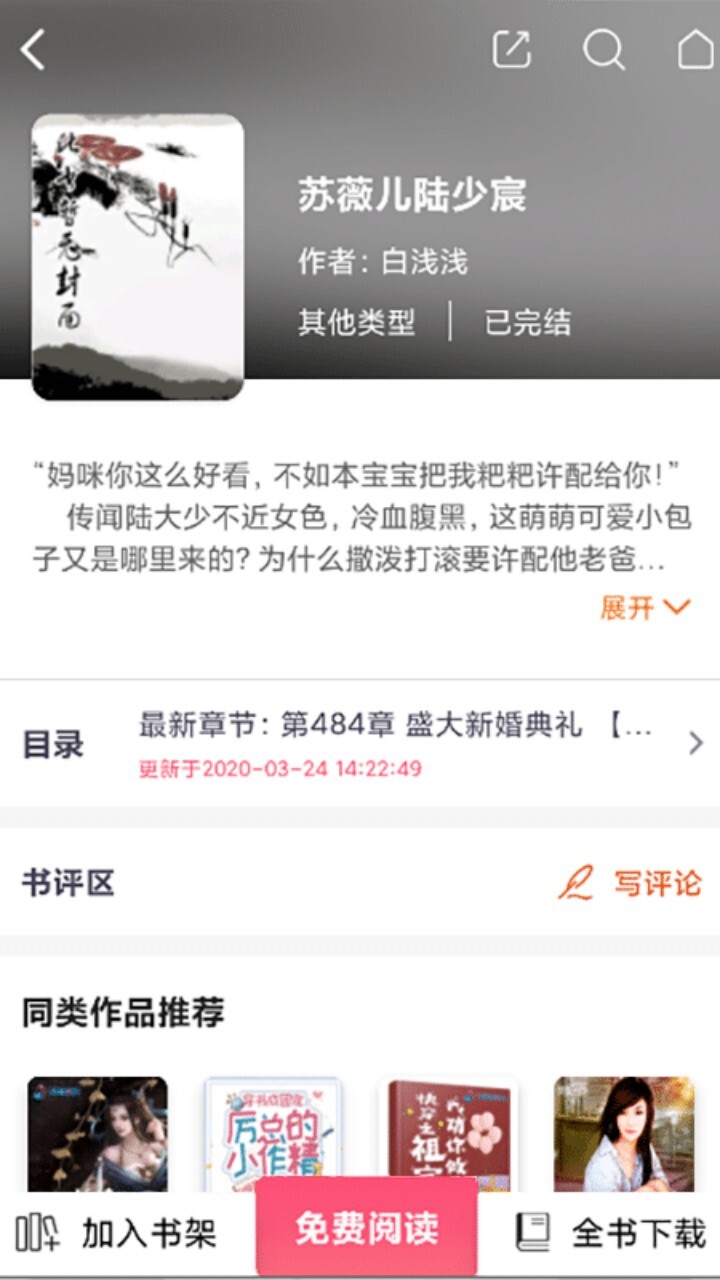Viewport: 720px width, 1280px height.
Task: Return to the home page icon
Action: pos(695,49)
